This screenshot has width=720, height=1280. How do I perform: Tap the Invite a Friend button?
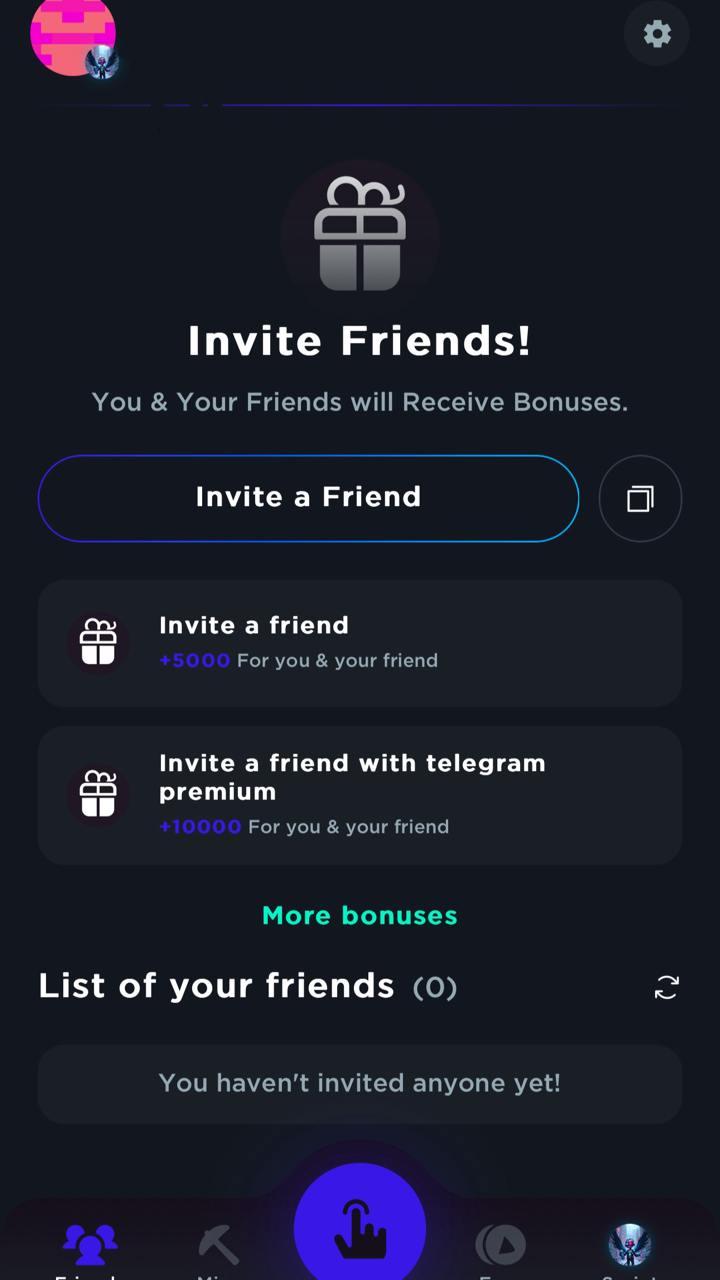pyautogui.click(x=308, y=498)
